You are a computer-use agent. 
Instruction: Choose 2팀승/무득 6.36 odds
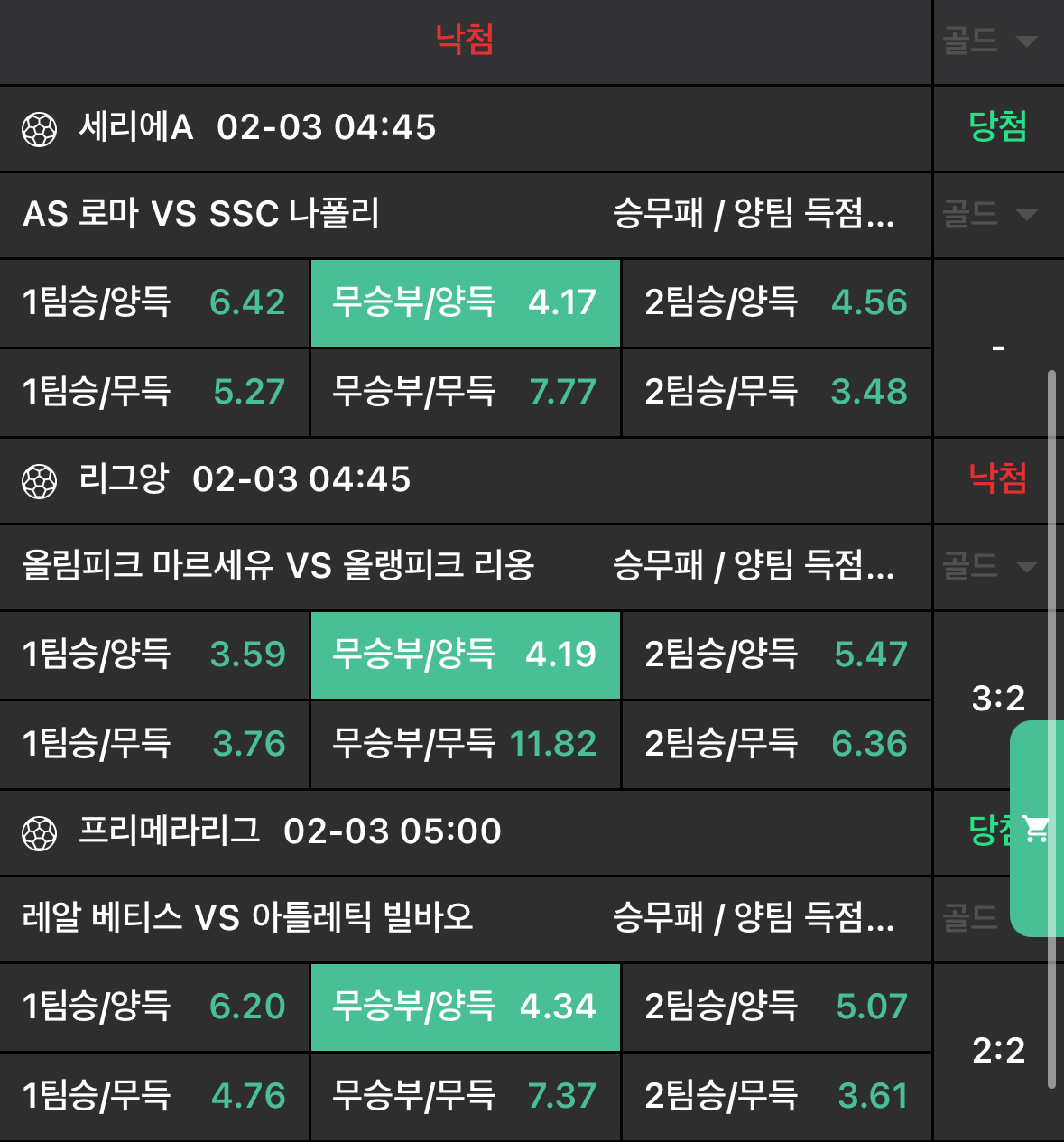tap(776, 744)
